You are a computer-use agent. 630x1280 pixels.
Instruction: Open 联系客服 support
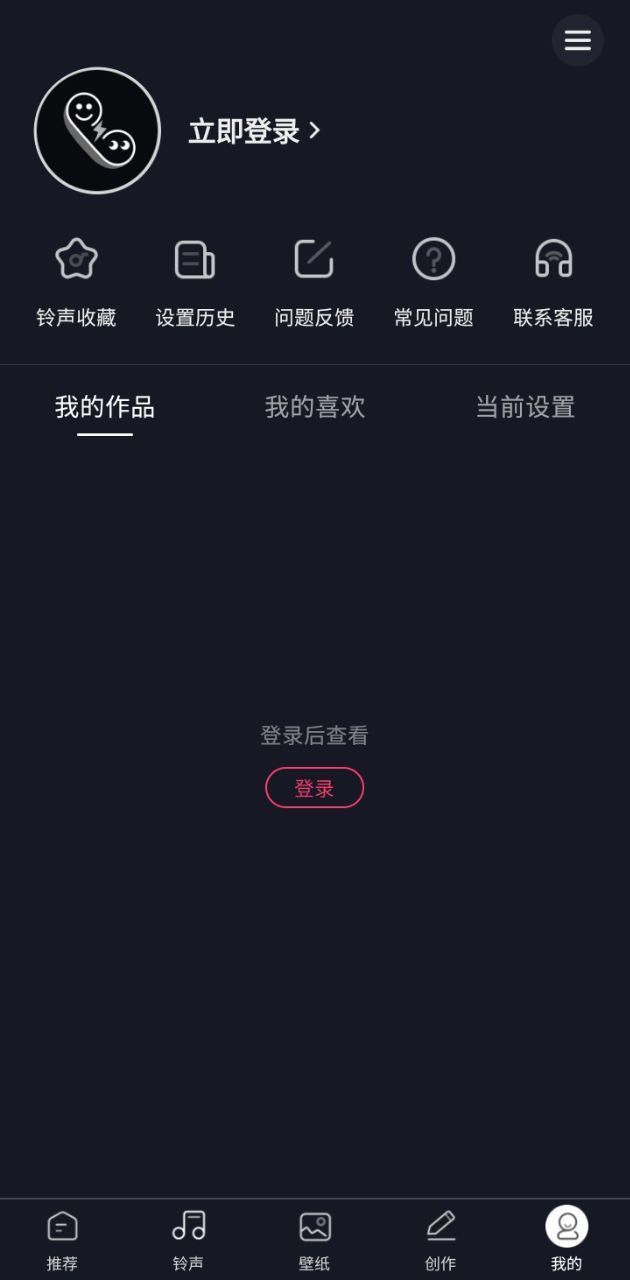click(553, 283)
